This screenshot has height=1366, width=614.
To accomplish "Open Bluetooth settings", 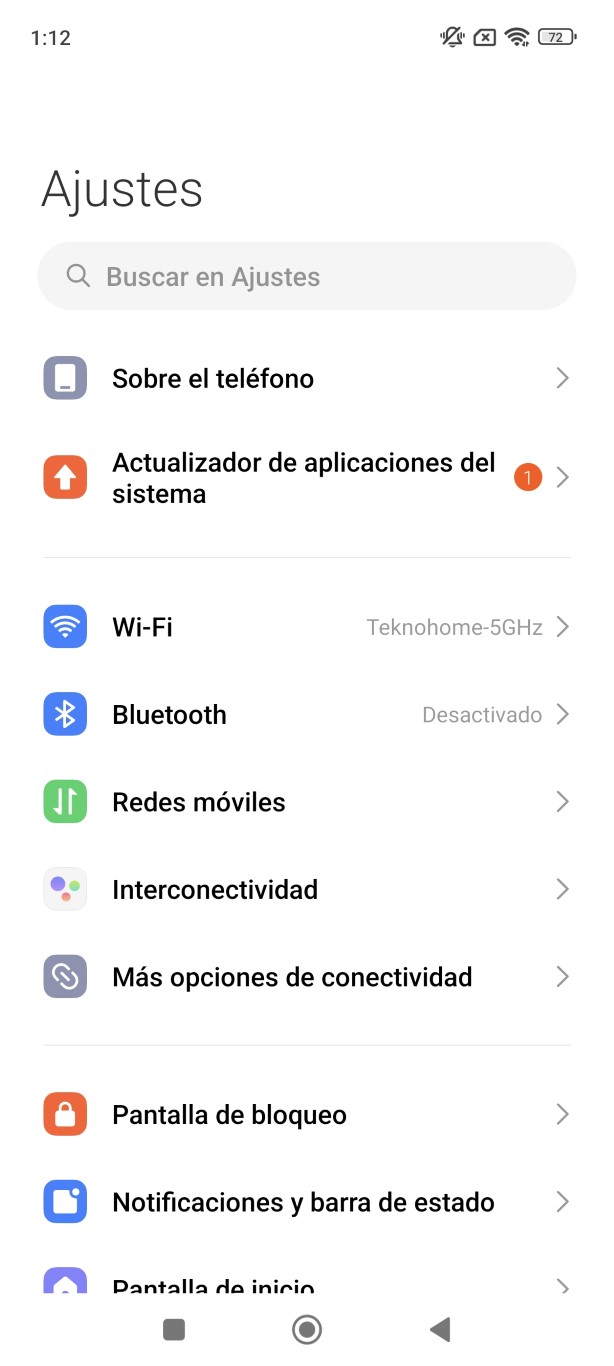I will tap(307, 715).
